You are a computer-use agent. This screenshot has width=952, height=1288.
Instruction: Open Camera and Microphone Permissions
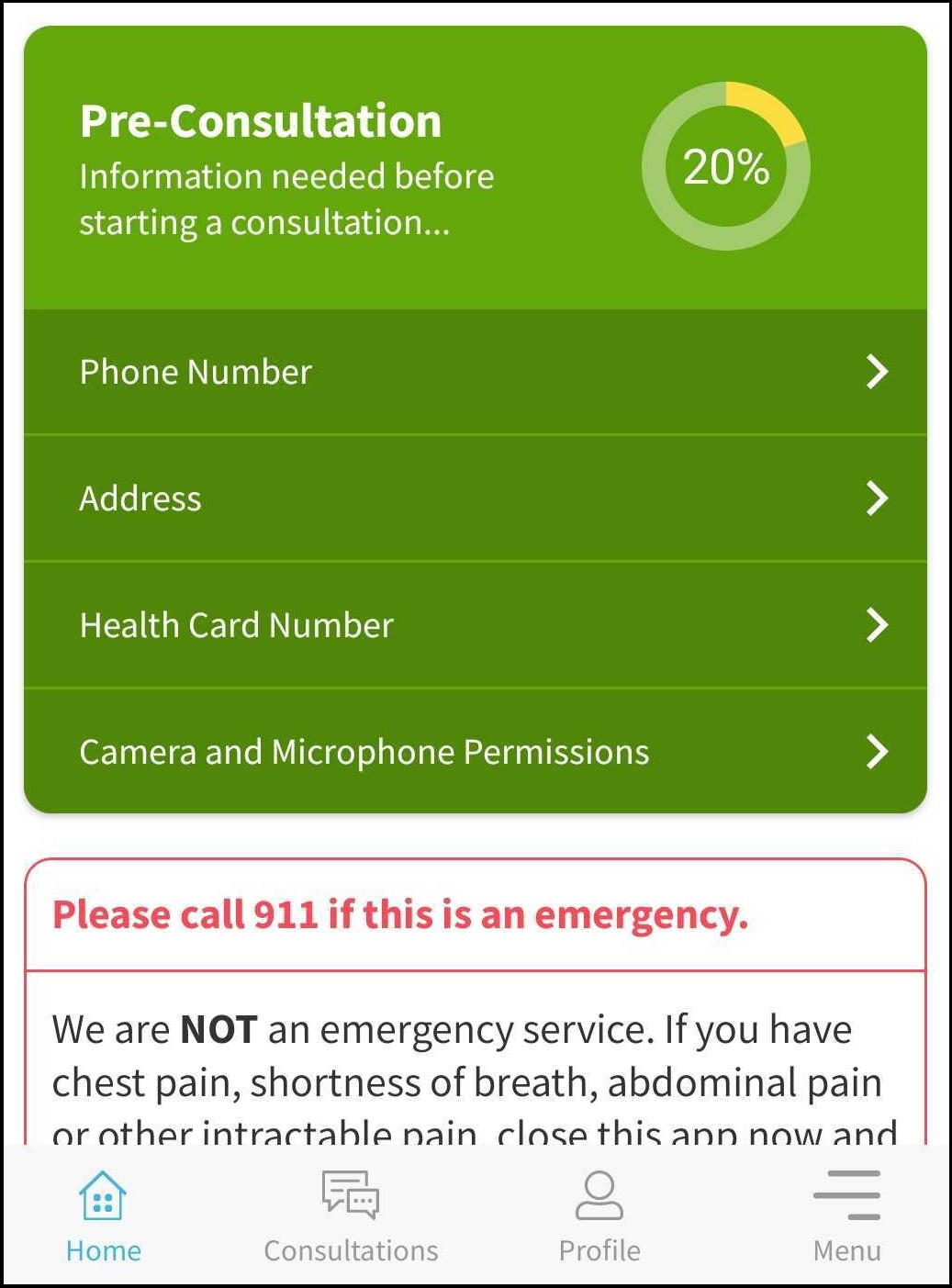(475, 752)
